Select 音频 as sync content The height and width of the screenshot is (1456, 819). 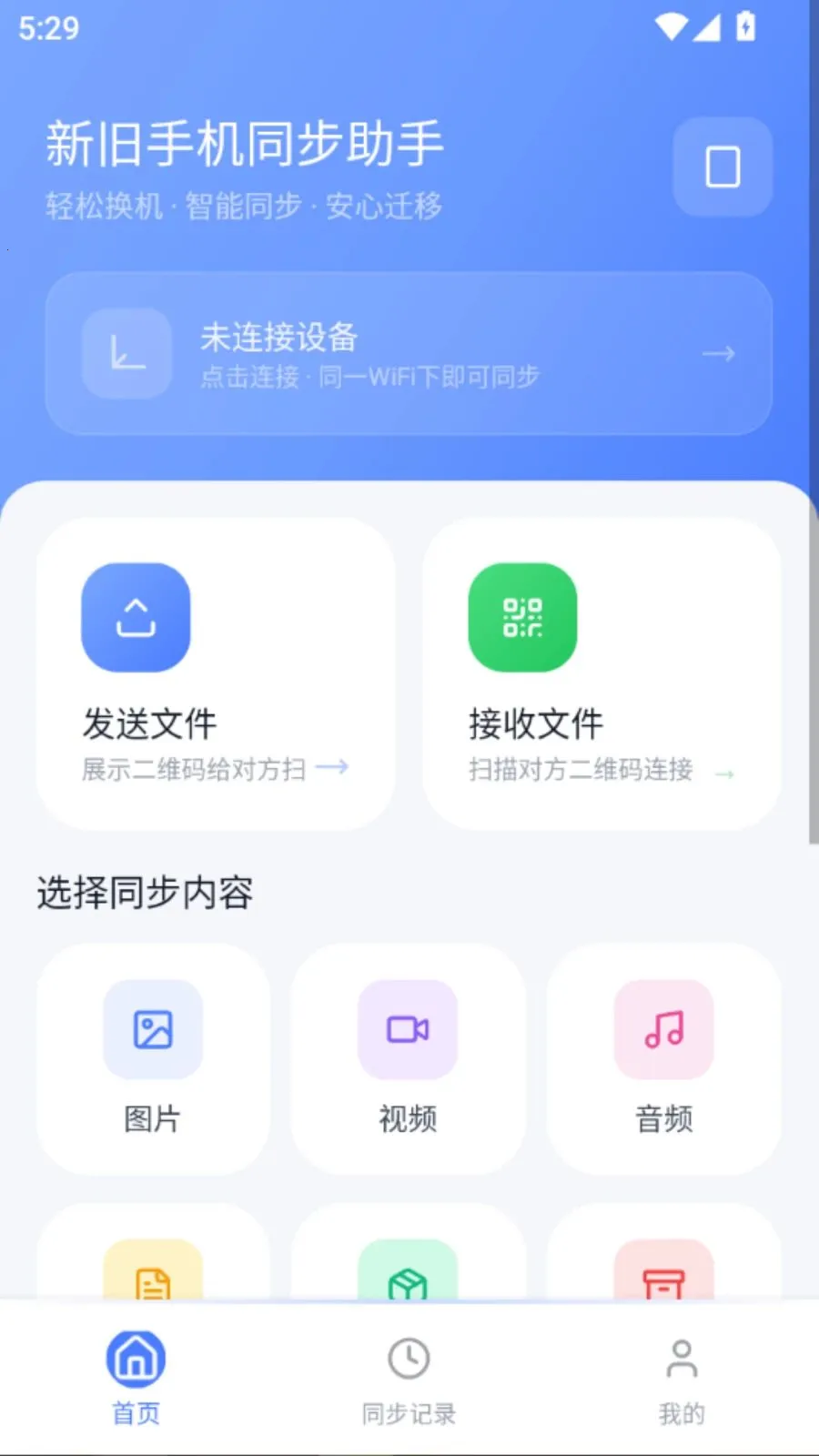click(664, 1059)
